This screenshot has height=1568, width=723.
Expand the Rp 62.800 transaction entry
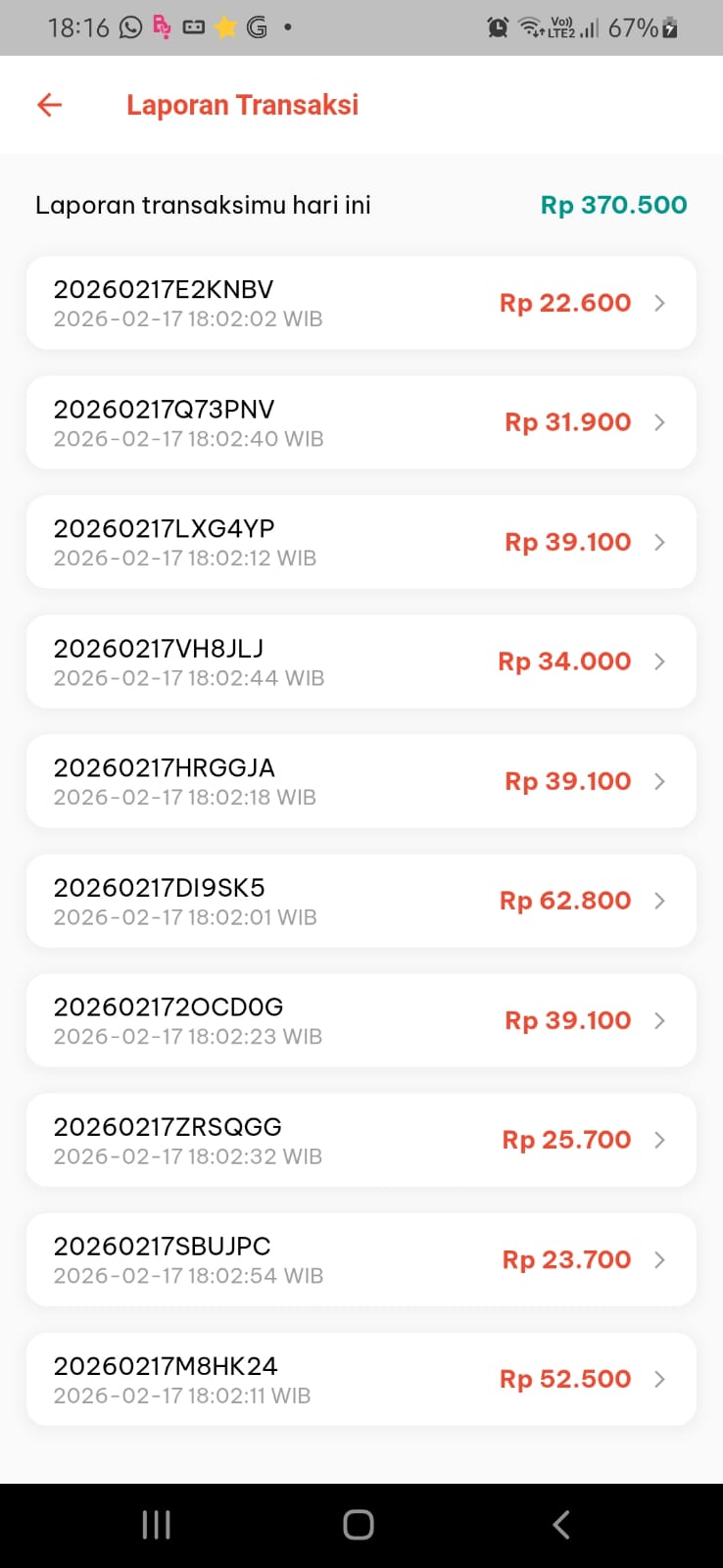pos(659,901)
